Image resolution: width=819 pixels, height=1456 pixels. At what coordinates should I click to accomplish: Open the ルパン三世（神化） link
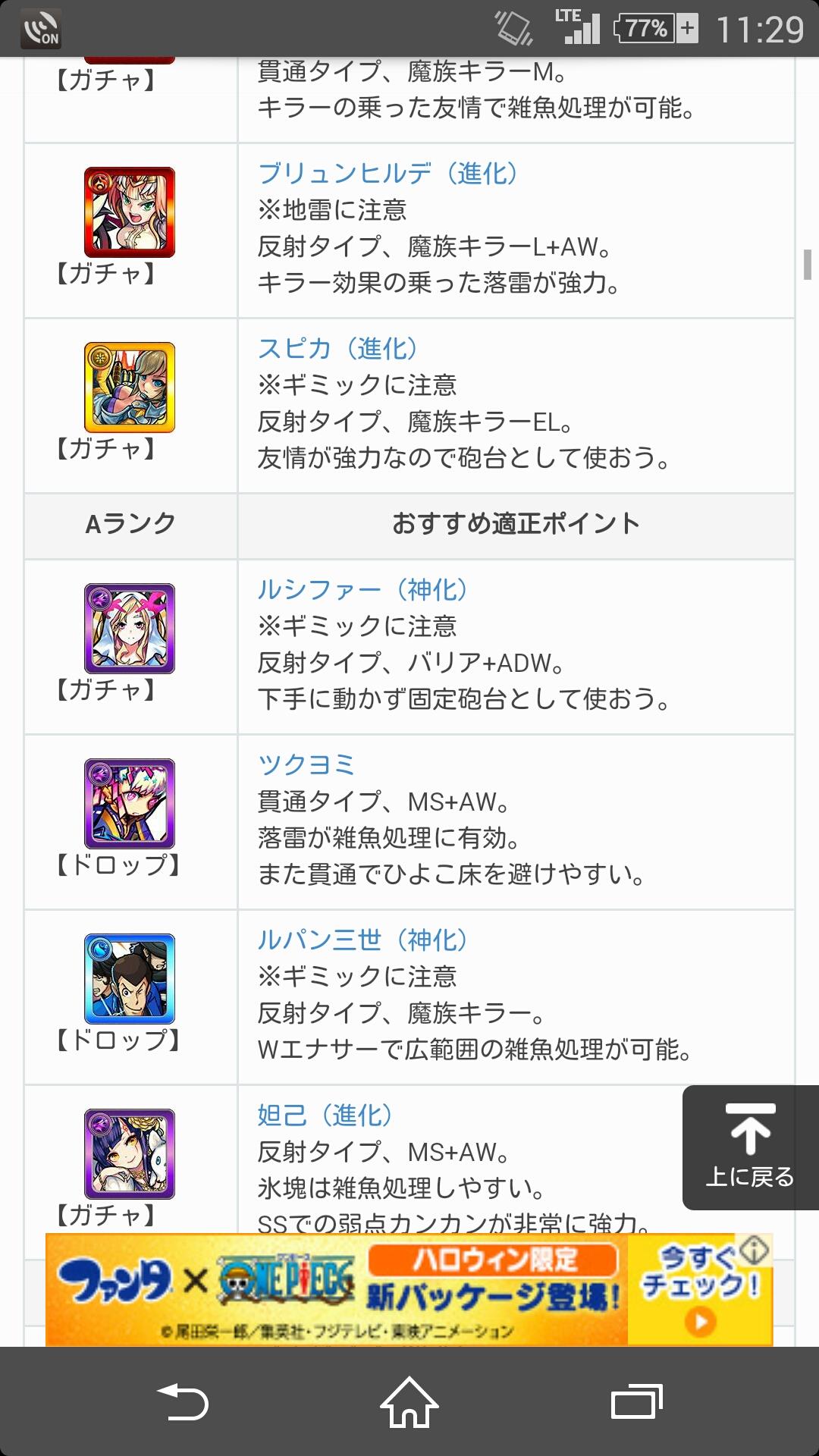362,940
